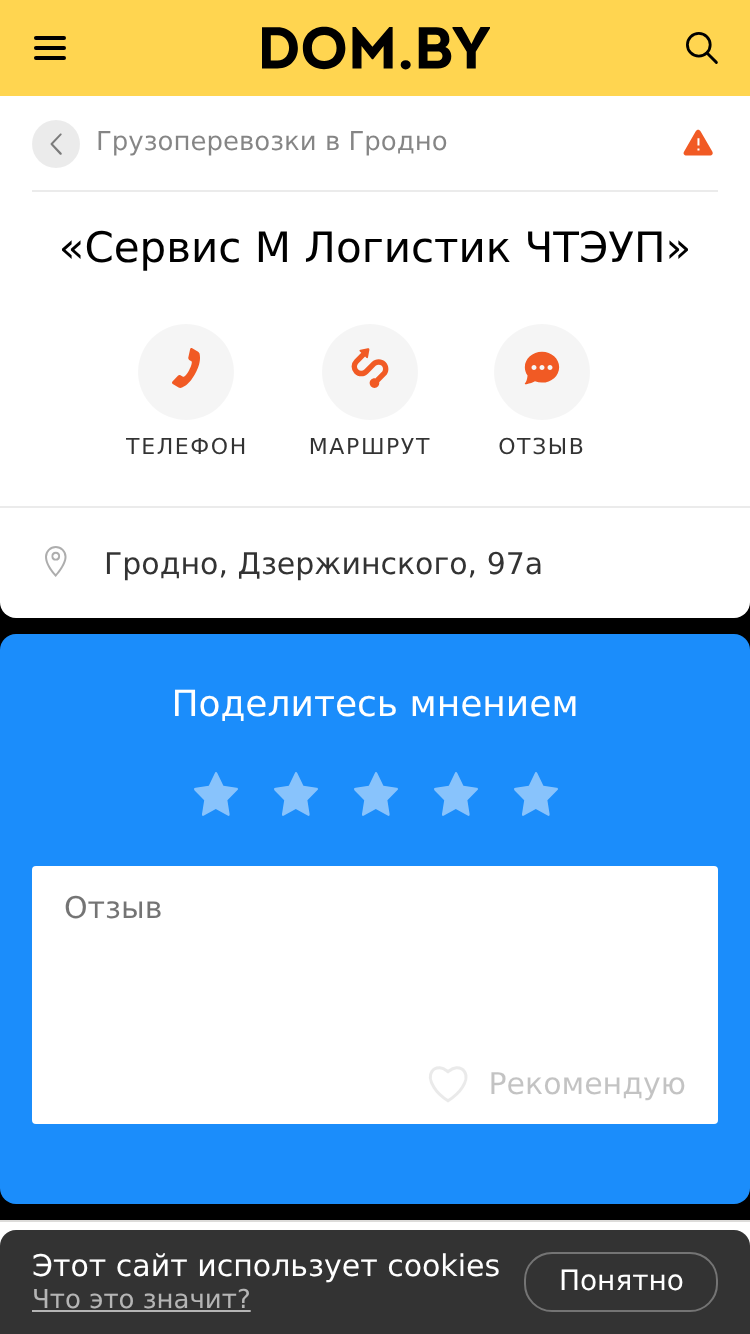
Task: Dismiss cookies with Понятно
Action: click(x=621, y=1281)
